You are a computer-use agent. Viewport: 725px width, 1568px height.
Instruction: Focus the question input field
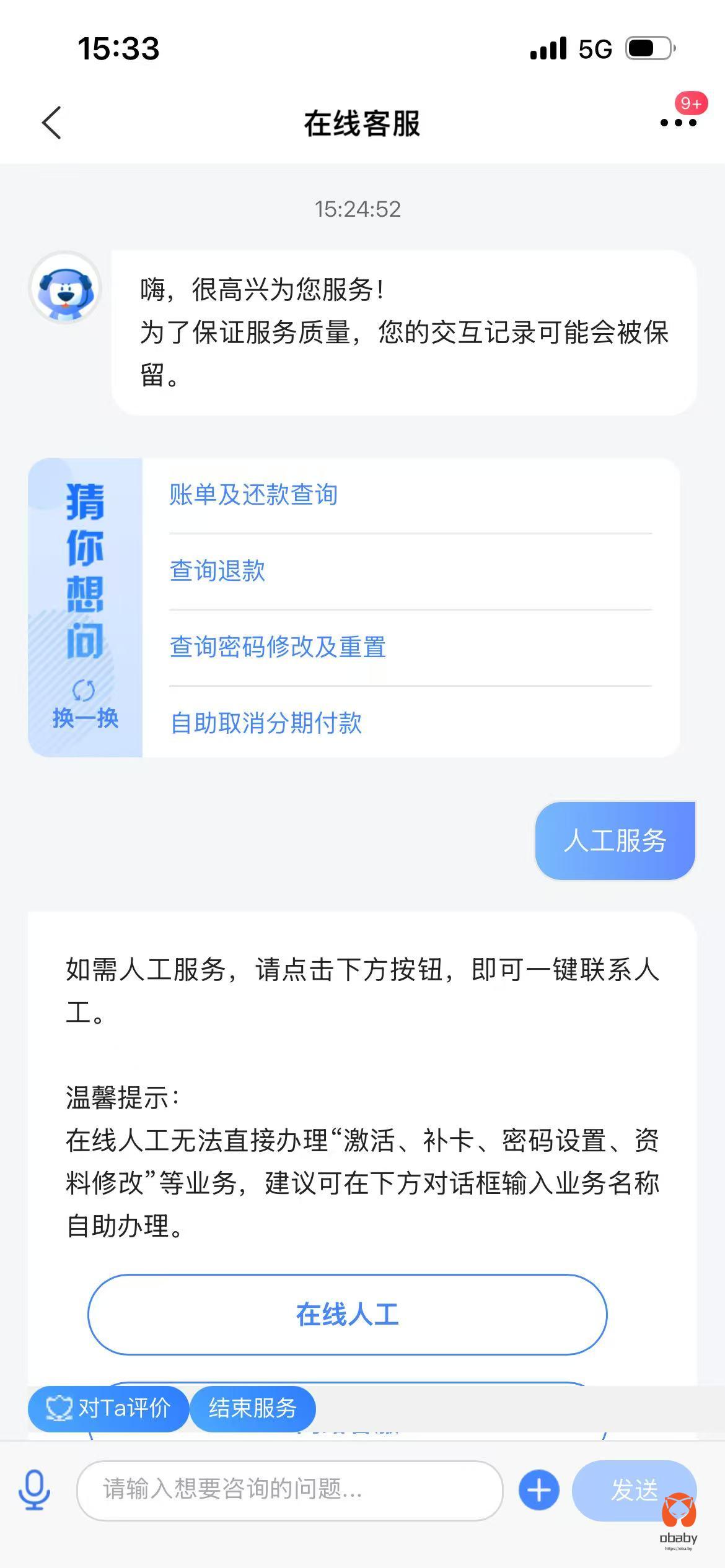point(289,1490)
